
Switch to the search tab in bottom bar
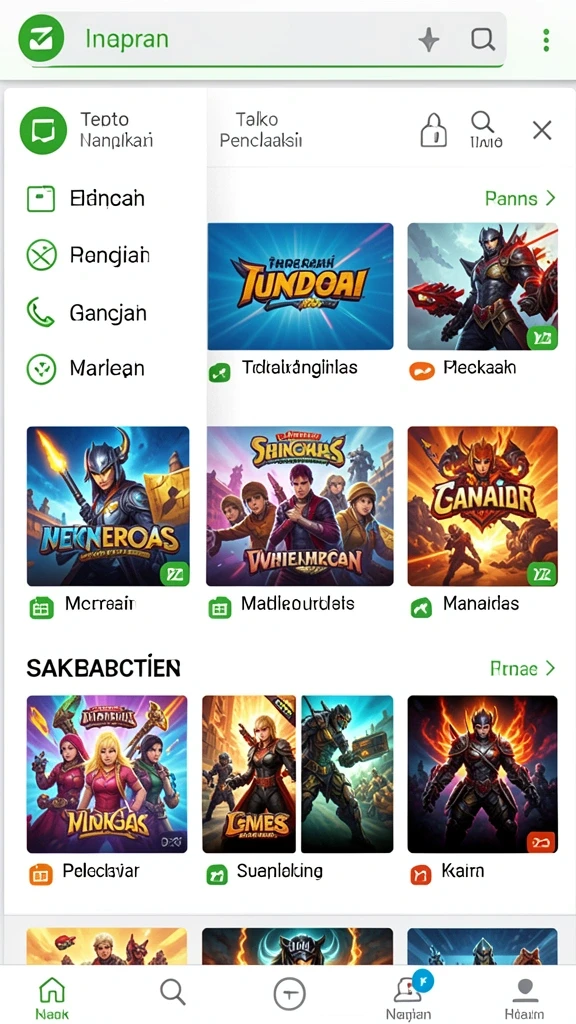(172, 993)
